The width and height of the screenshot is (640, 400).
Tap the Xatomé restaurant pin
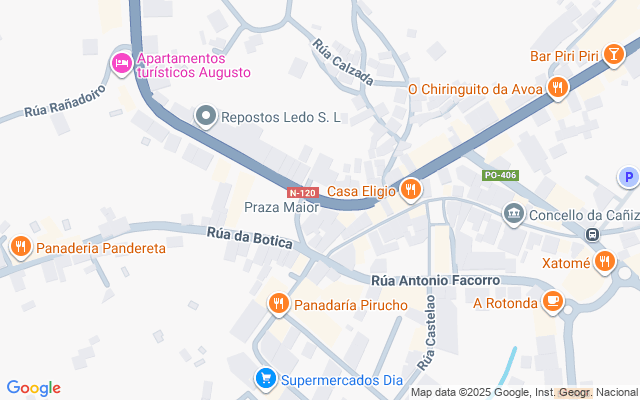(604, 262)
